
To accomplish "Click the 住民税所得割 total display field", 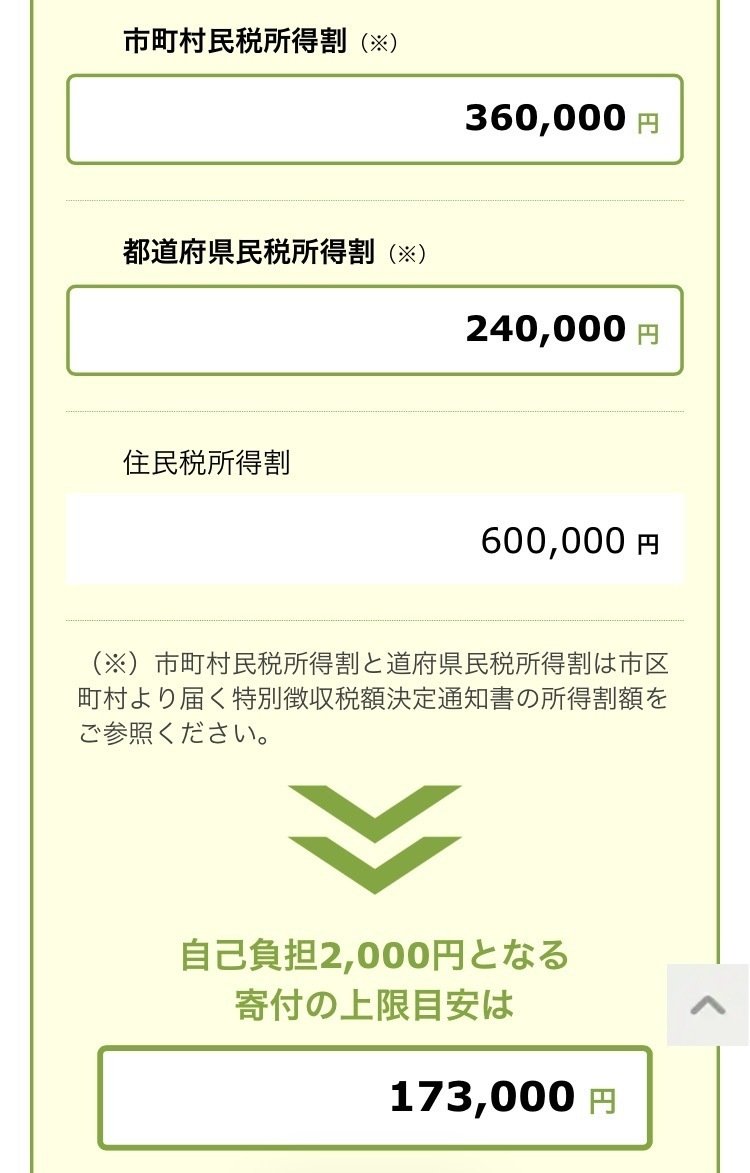I will pos(374,538).
